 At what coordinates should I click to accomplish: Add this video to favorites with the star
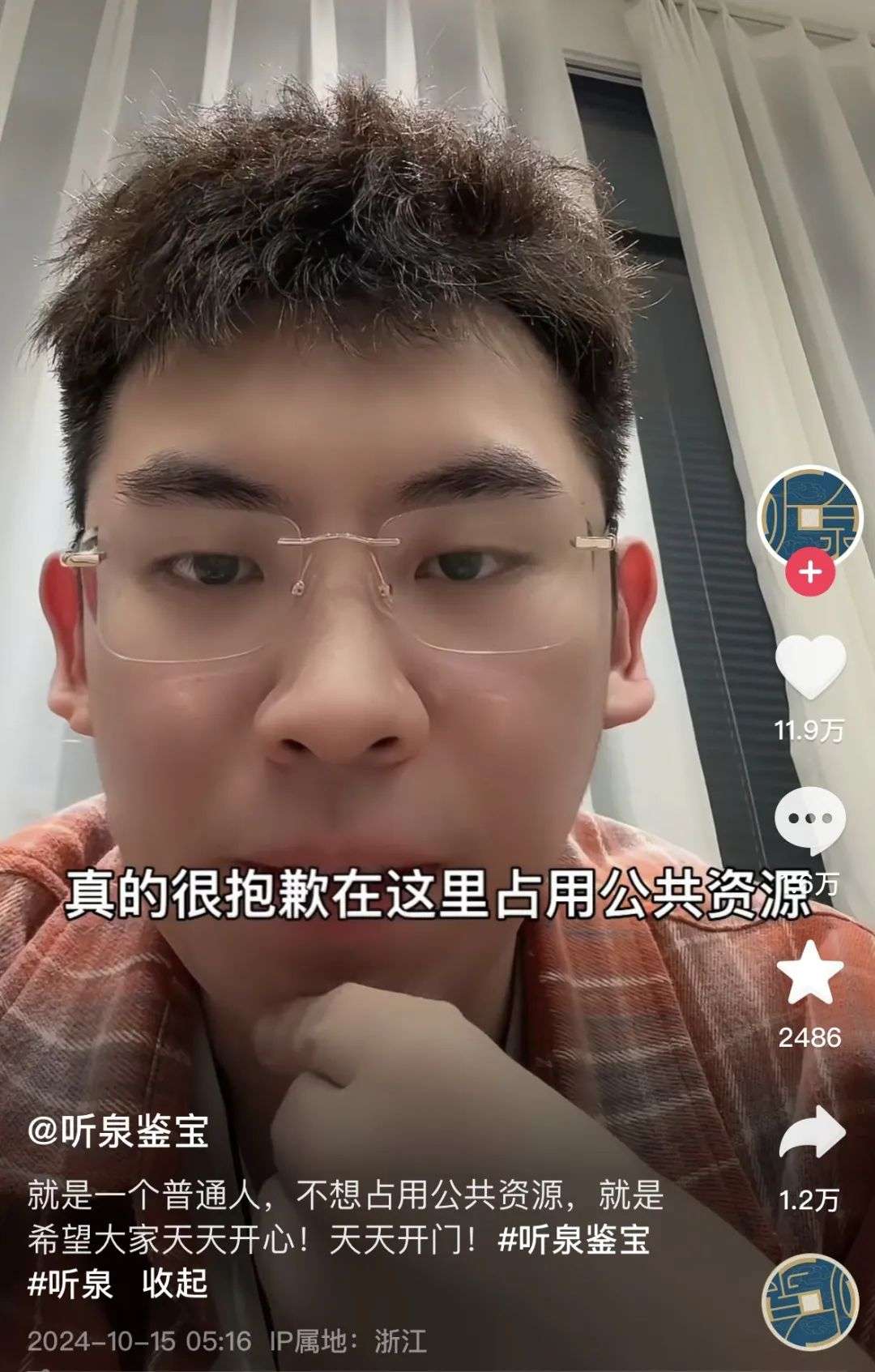click(x=810, y=972)
